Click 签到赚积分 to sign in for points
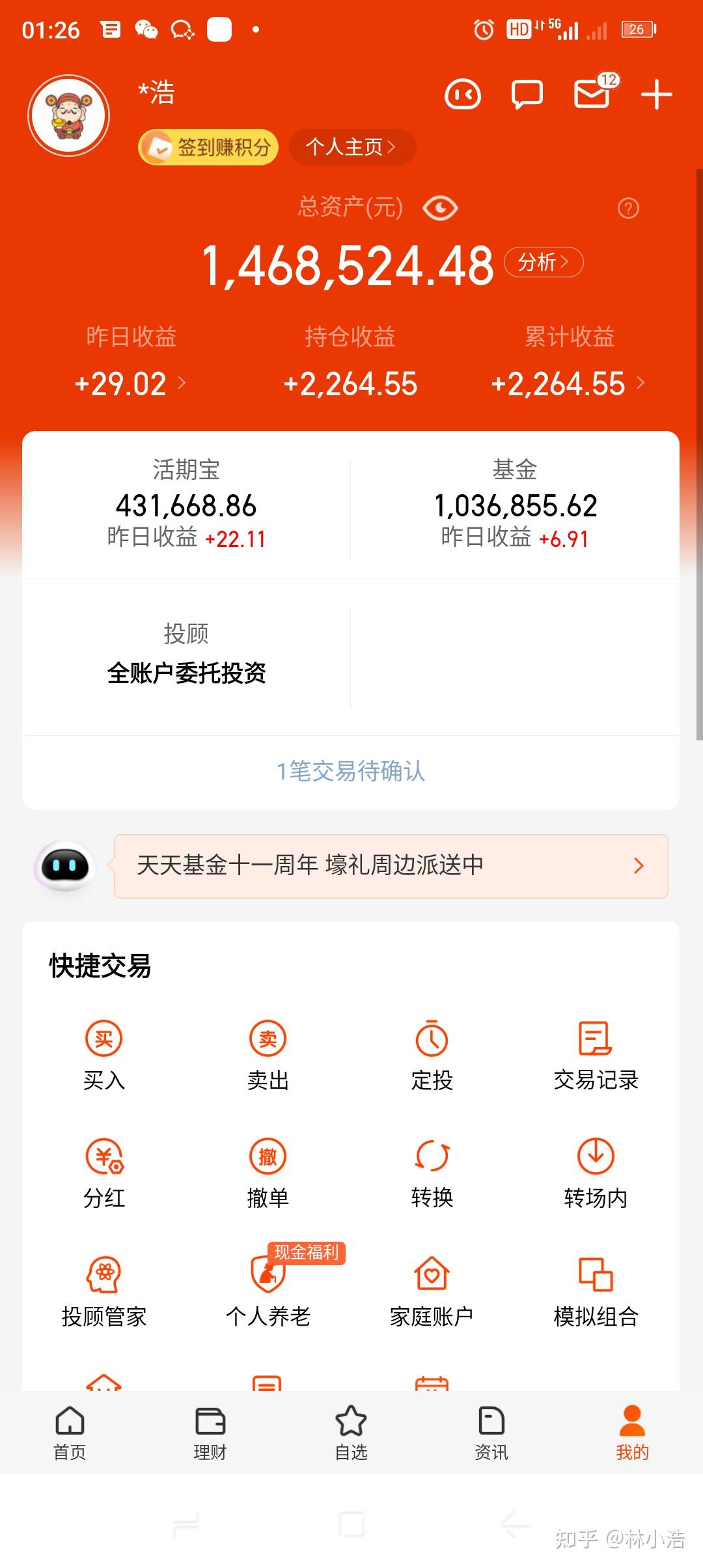Screen dimensions: 703x1568 207,147
